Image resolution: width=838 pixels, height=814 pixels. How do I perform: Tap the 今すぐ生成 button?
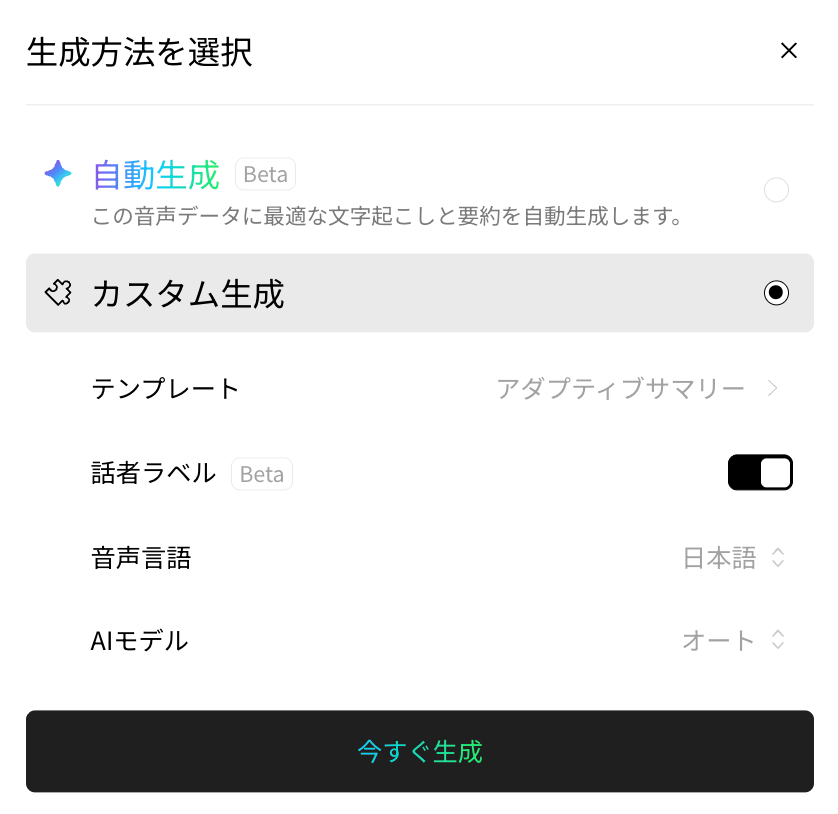419,751
